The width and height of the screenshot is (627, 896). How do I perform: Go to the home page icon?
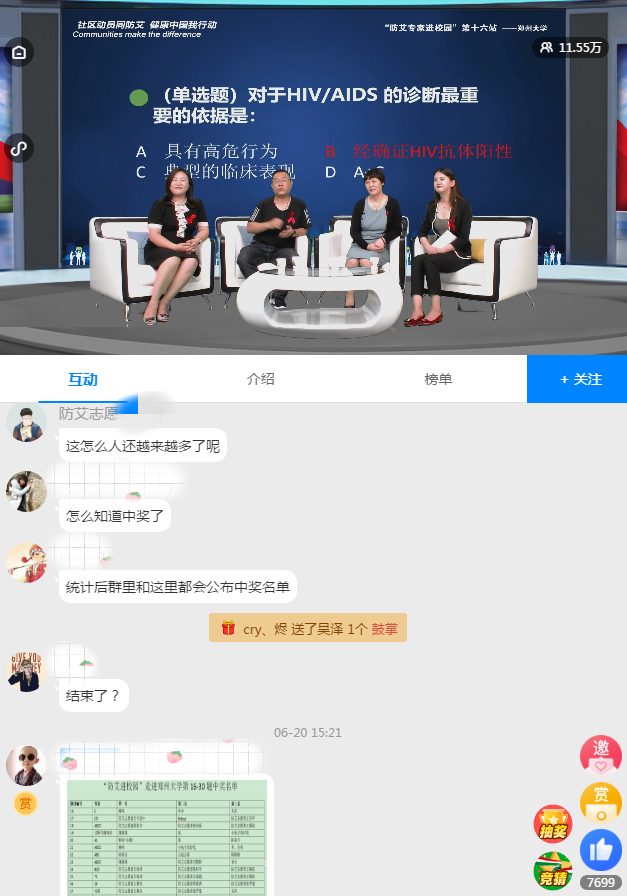pyautogui.click(x=19, y=52)
